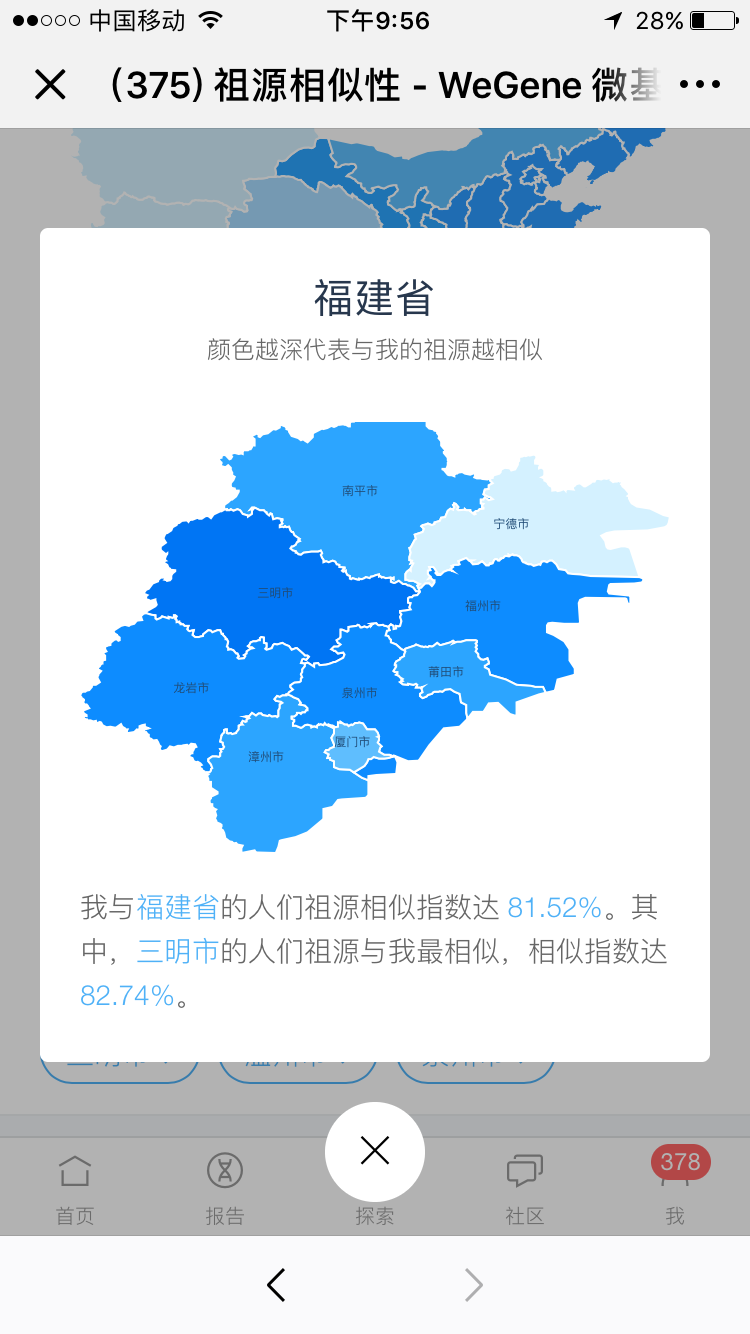
Task: Select 漳州市 region on the map
Action: [x=266, y=757]
